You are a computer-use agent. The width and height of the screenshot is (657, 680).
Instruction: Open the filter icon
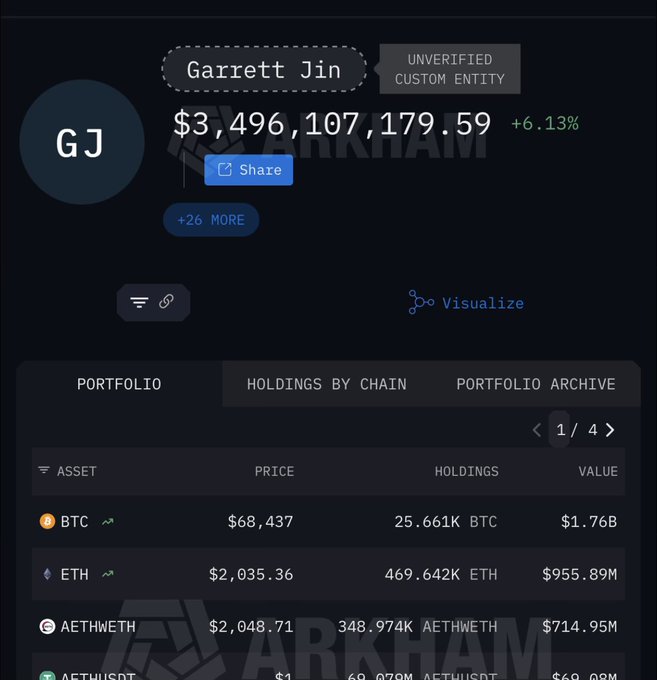coord(139,302)
